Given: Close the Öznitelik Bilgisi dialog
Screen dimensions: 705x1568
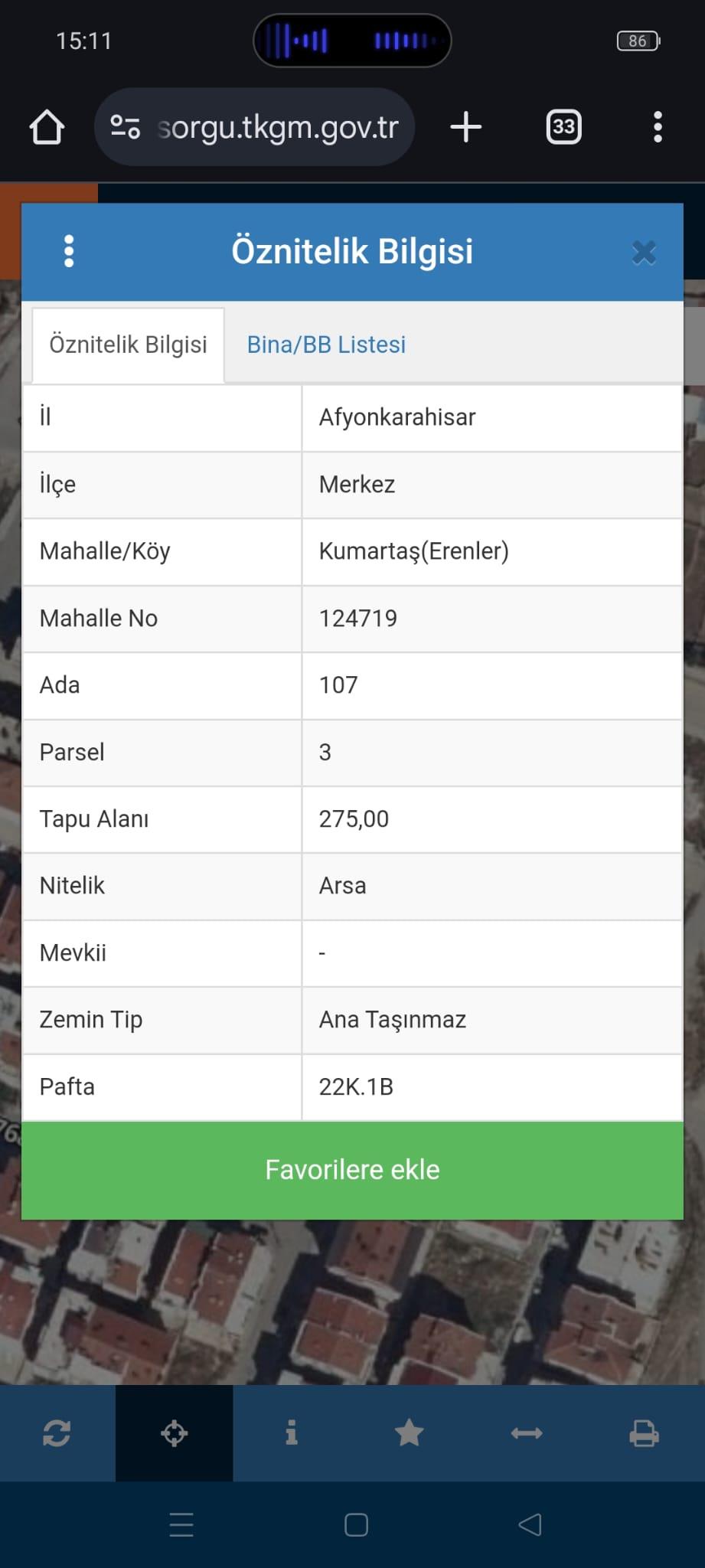Looking at the screenshot, I should point(644,252).
